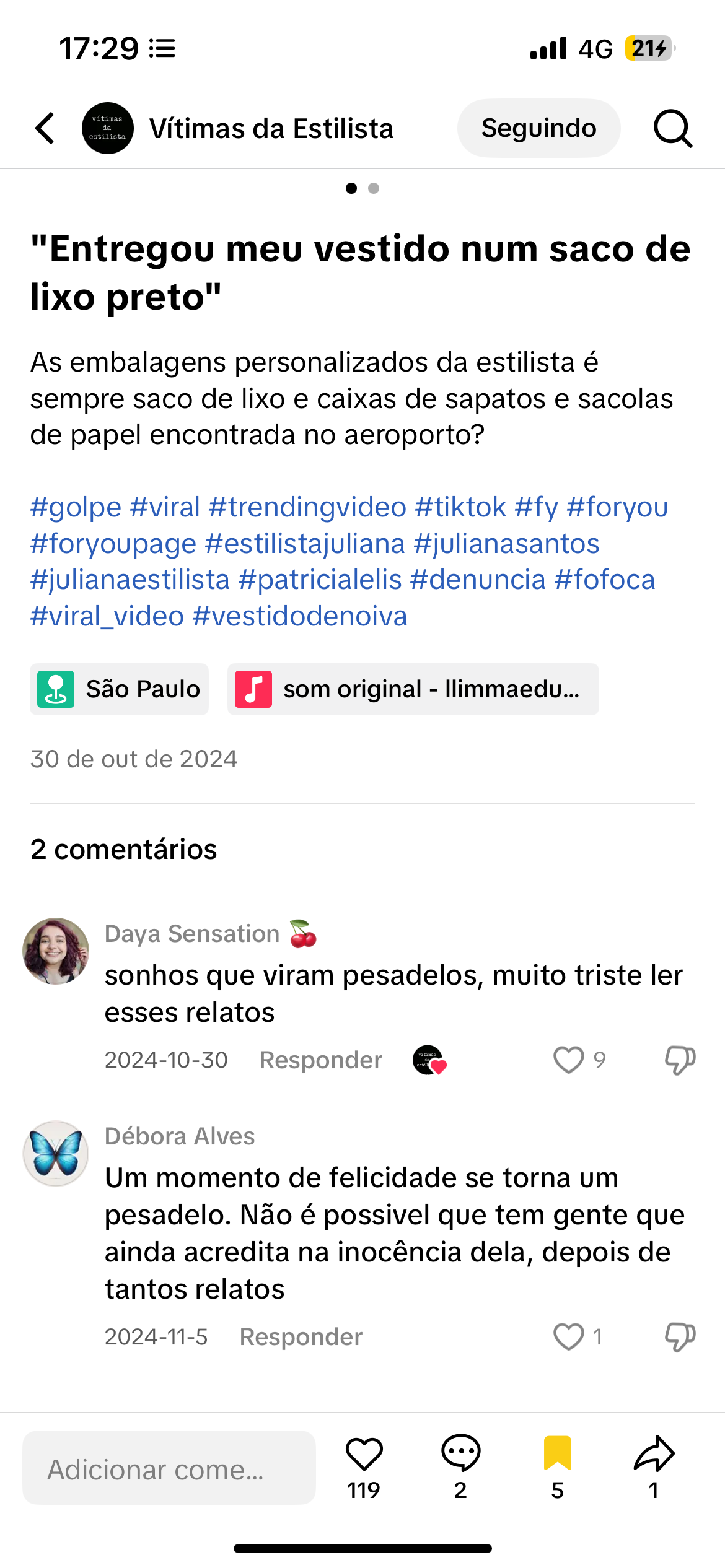The width and height of the screenshot is (725, 1568).
Task: Open the #golpe hashtag
Action: click(76, 507)
